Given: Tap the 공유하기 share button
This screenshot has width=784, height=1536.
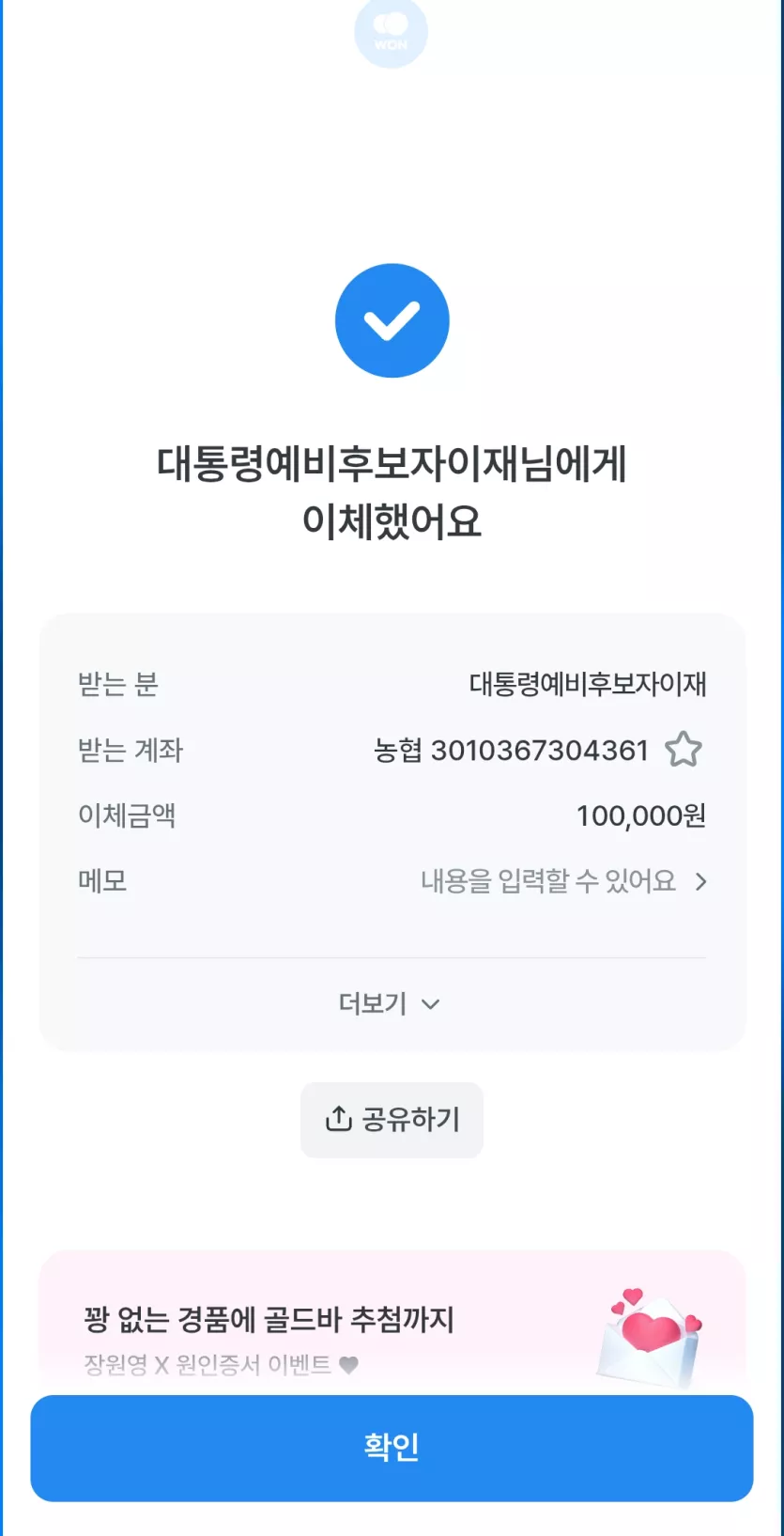Looking at the screenshot, I should (392, 1120).
